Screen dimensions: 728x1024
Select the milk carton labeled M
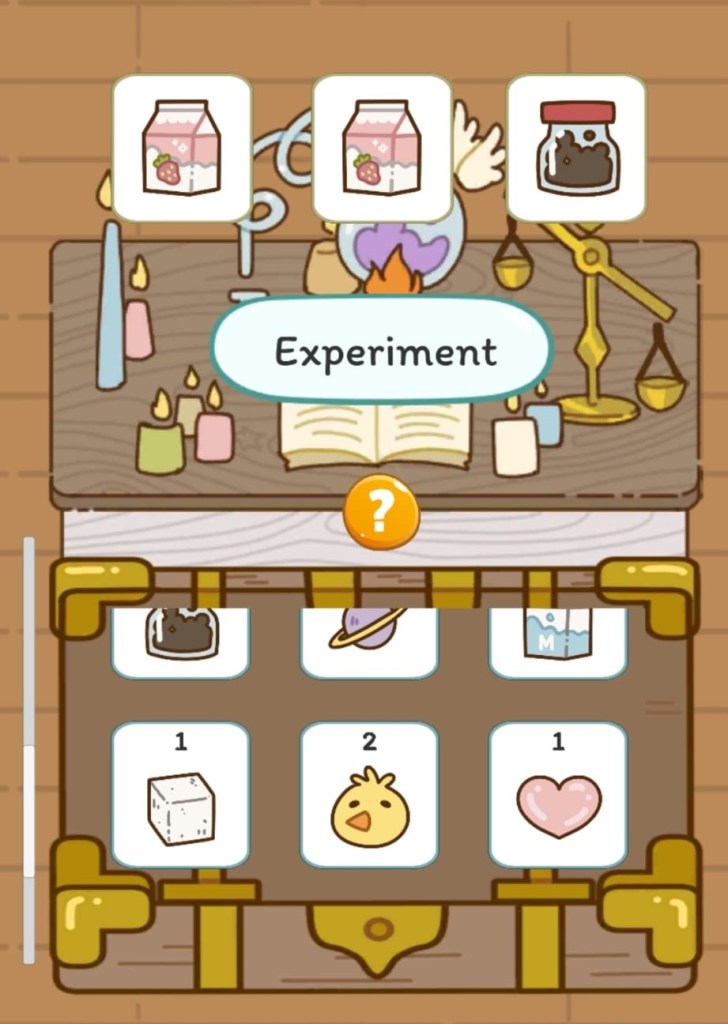tap(557, 630)
